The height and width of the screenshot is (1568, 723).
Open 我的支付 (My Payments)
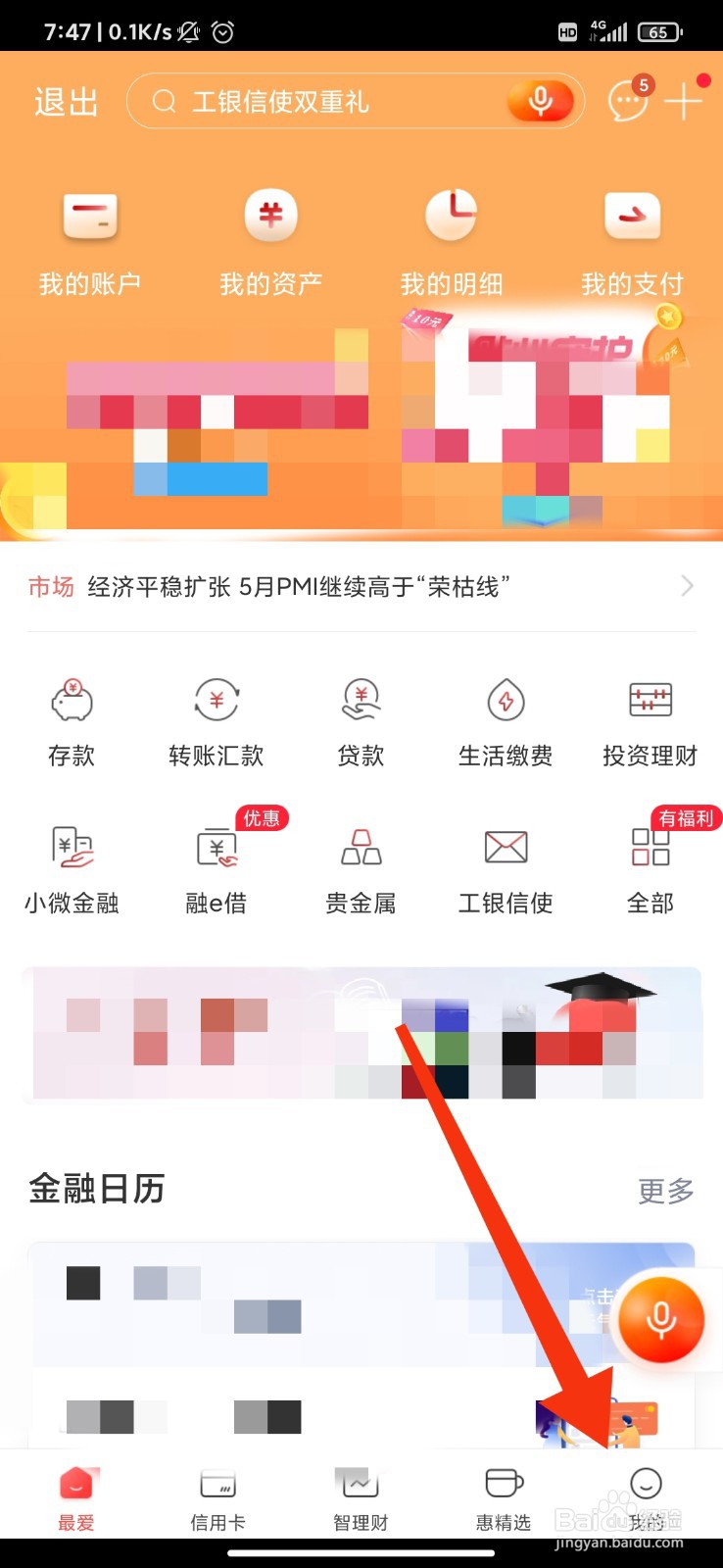632,240
